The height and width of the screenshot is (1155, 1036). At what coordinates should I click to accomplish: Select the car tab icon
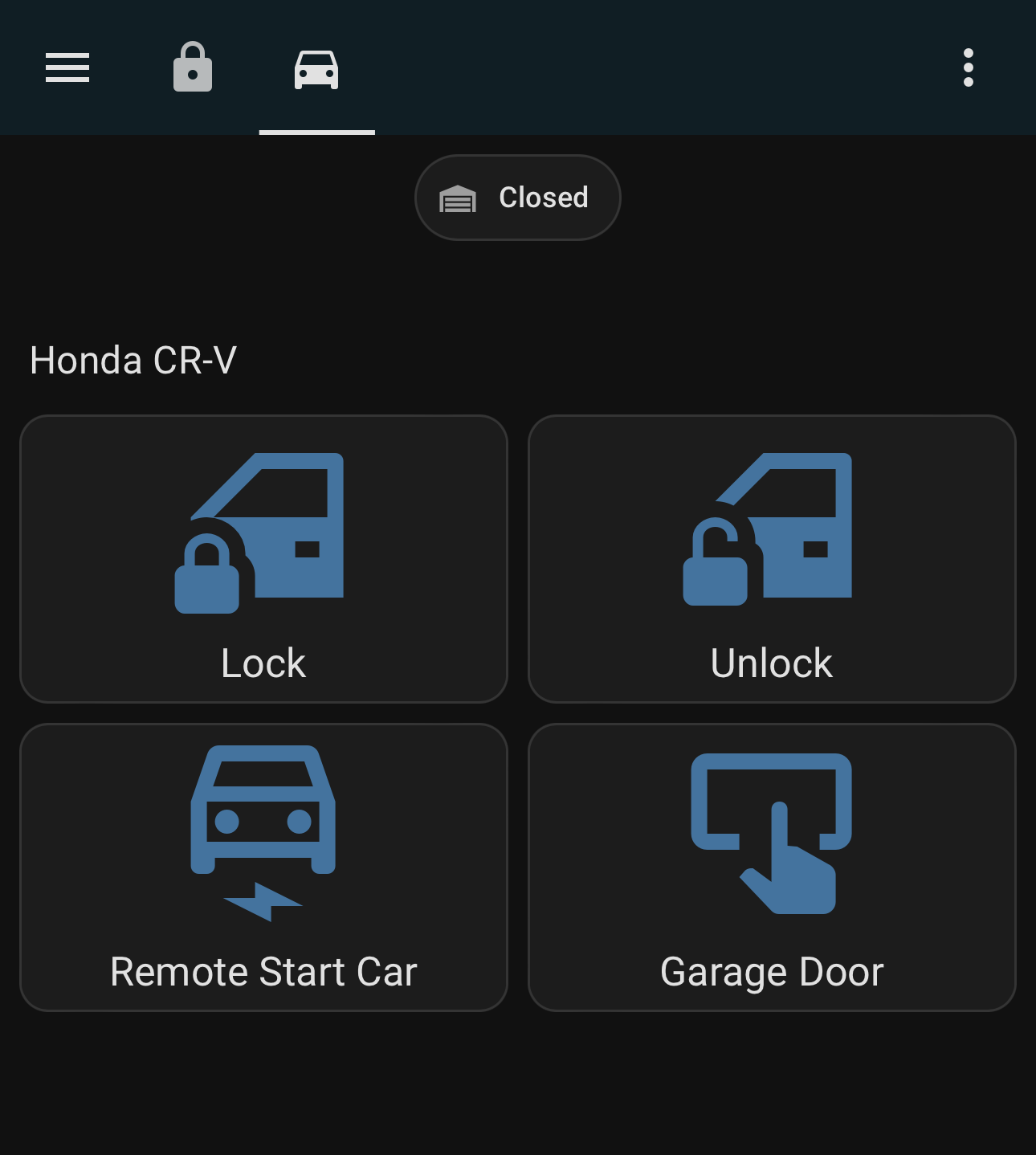(x=316, y=68)
